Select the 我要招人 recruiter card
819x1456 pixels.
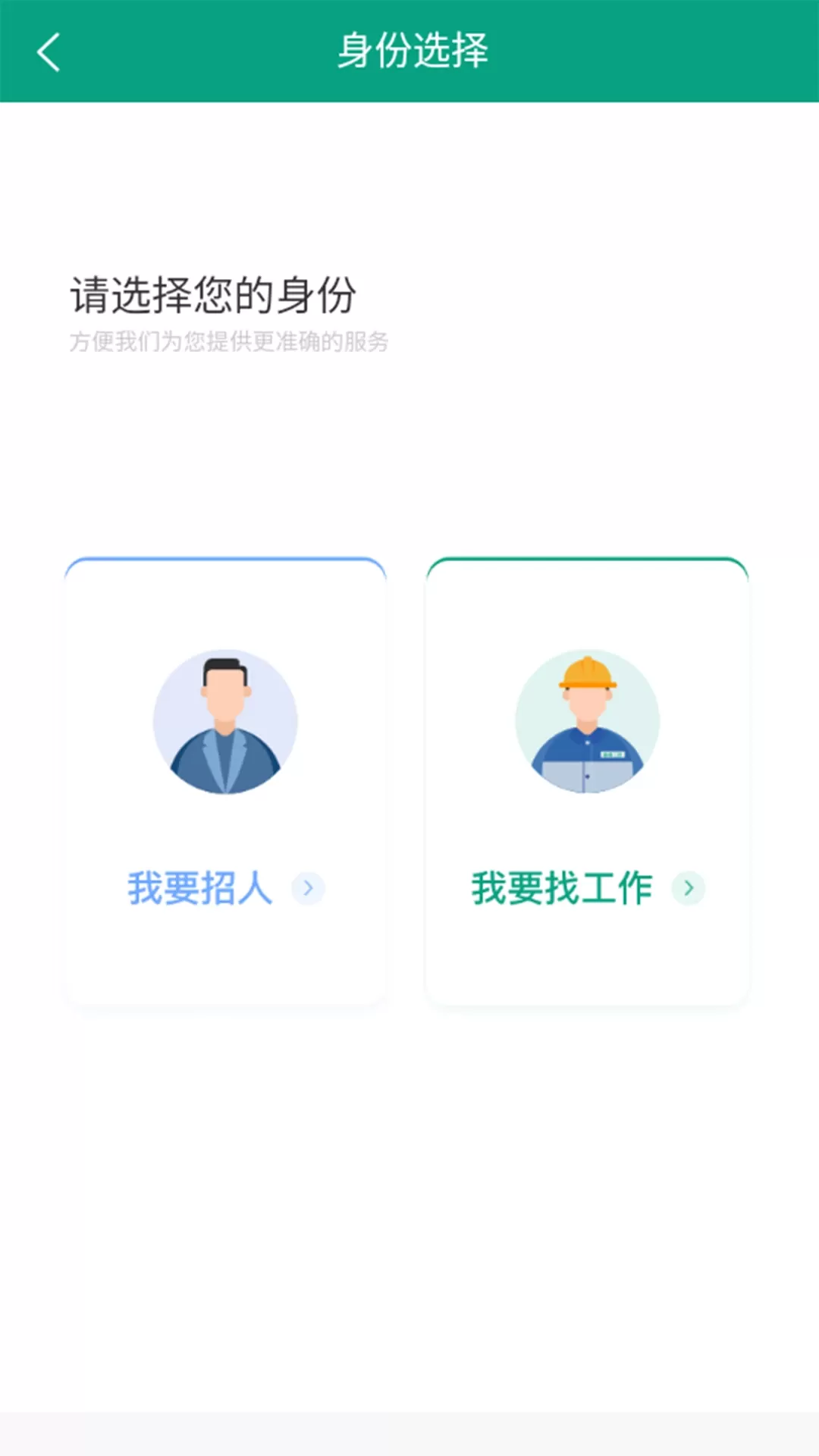pyautogui.click(x=225, y=781)
